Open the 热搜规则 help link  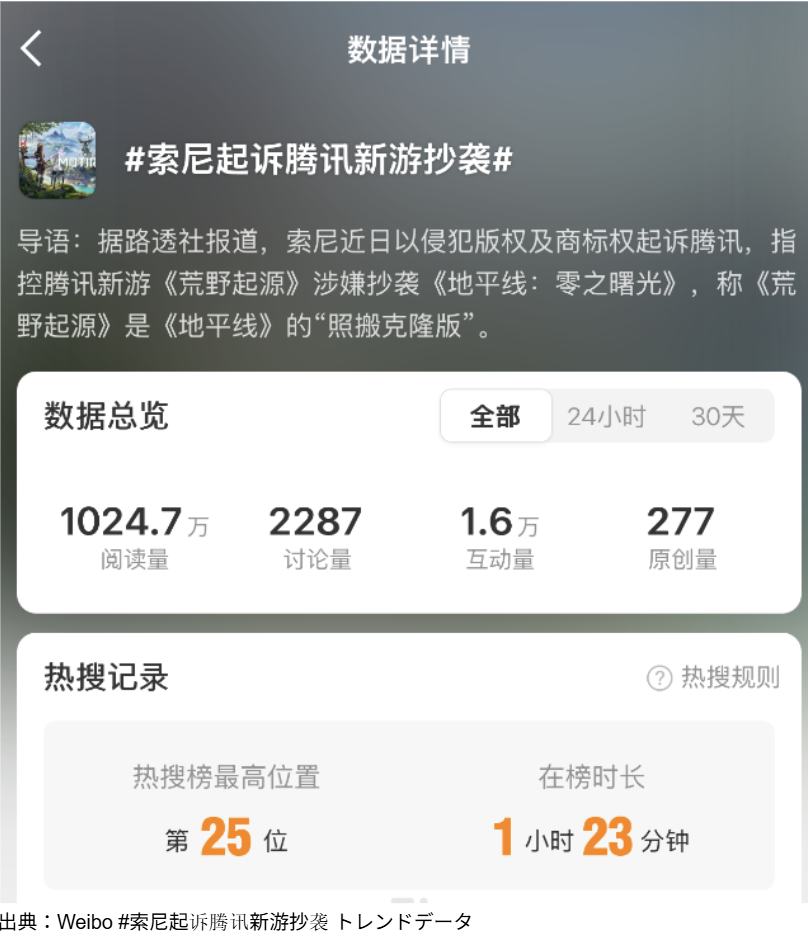pyautogui.click(x=714, y=677)
